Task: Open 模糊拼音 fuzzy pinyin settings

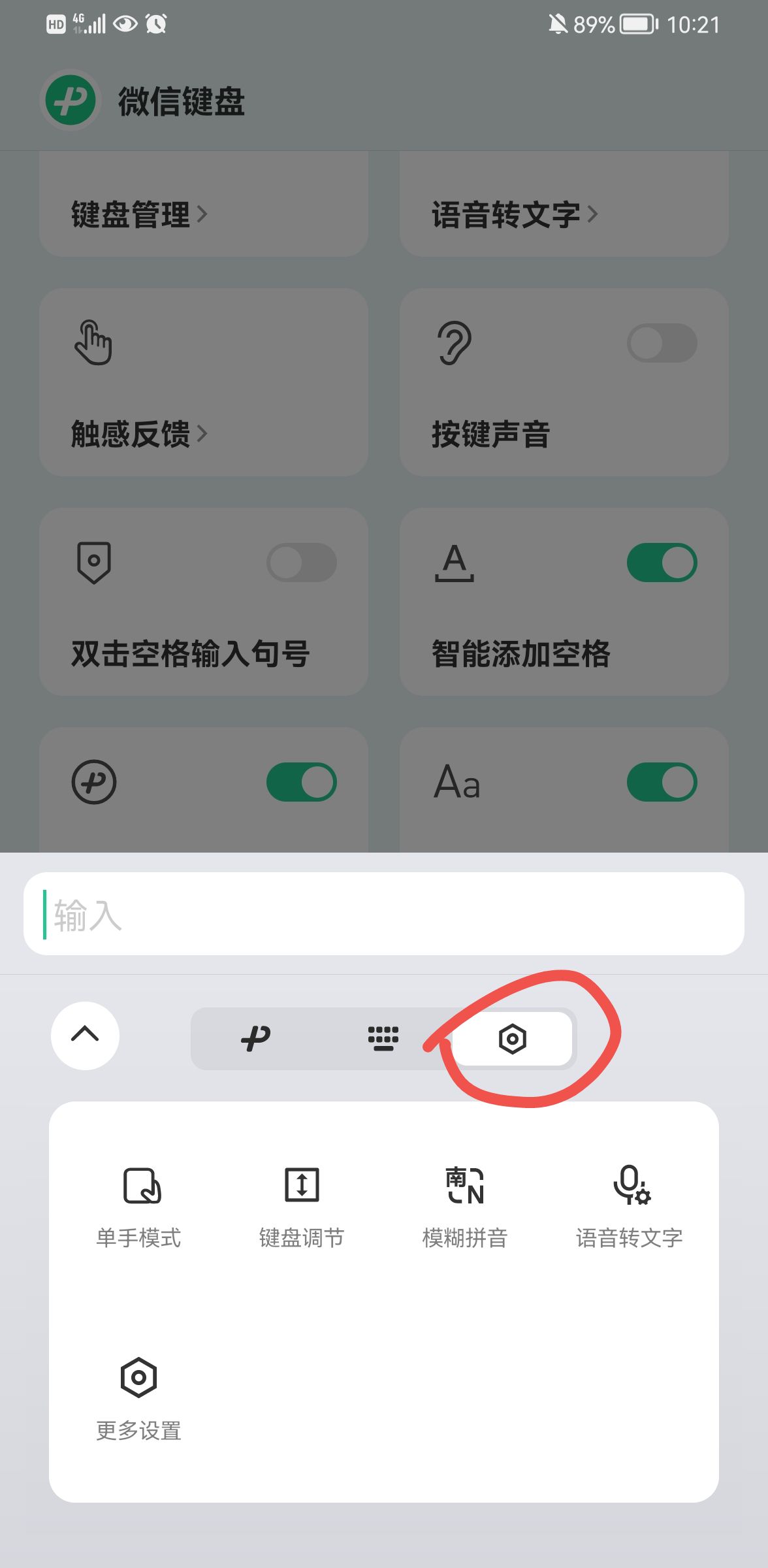Action: 465,1205
